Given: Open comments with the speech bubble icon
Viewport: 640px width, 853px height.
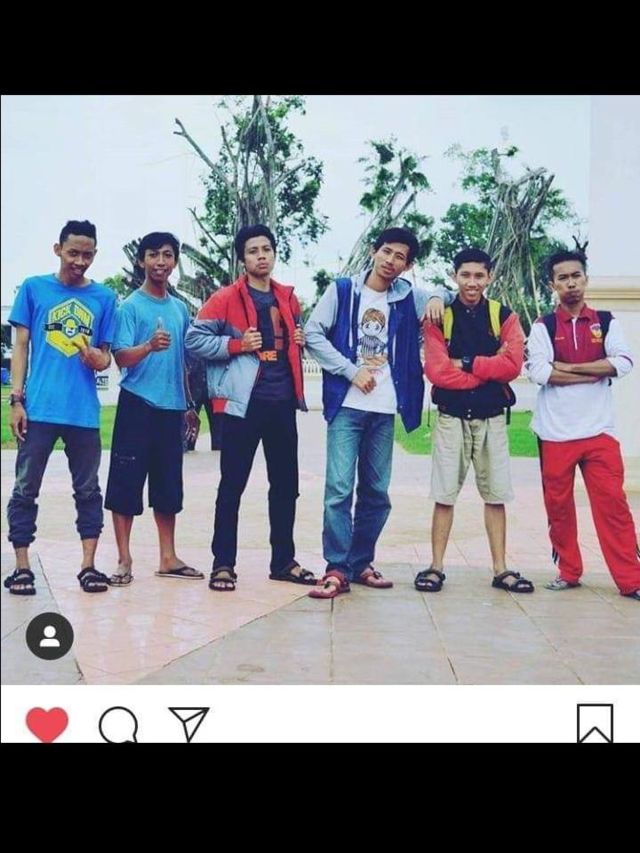Looking at the screenshot, I should tap(118, 724).
